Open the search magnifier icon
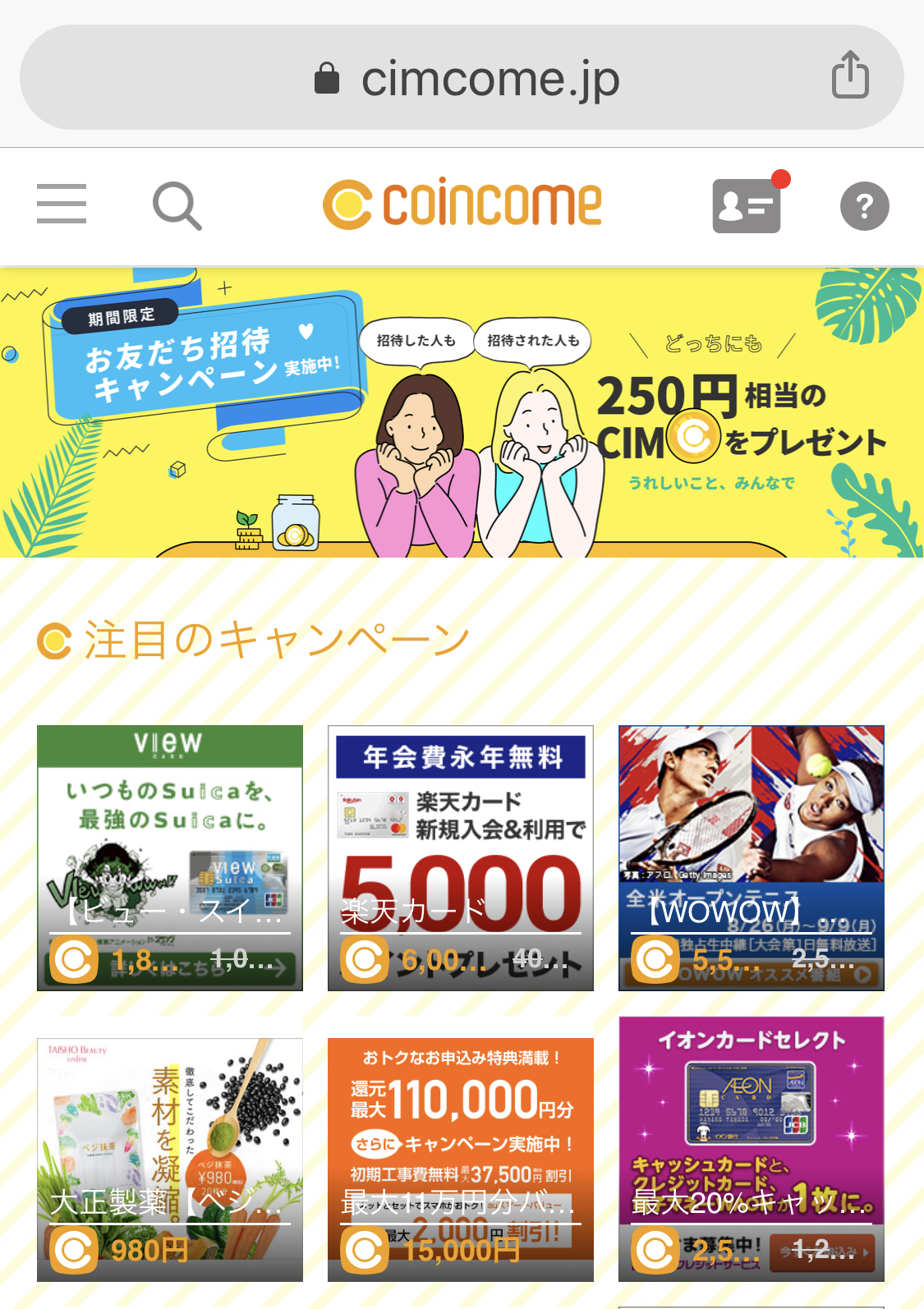 tap(177, 205)
